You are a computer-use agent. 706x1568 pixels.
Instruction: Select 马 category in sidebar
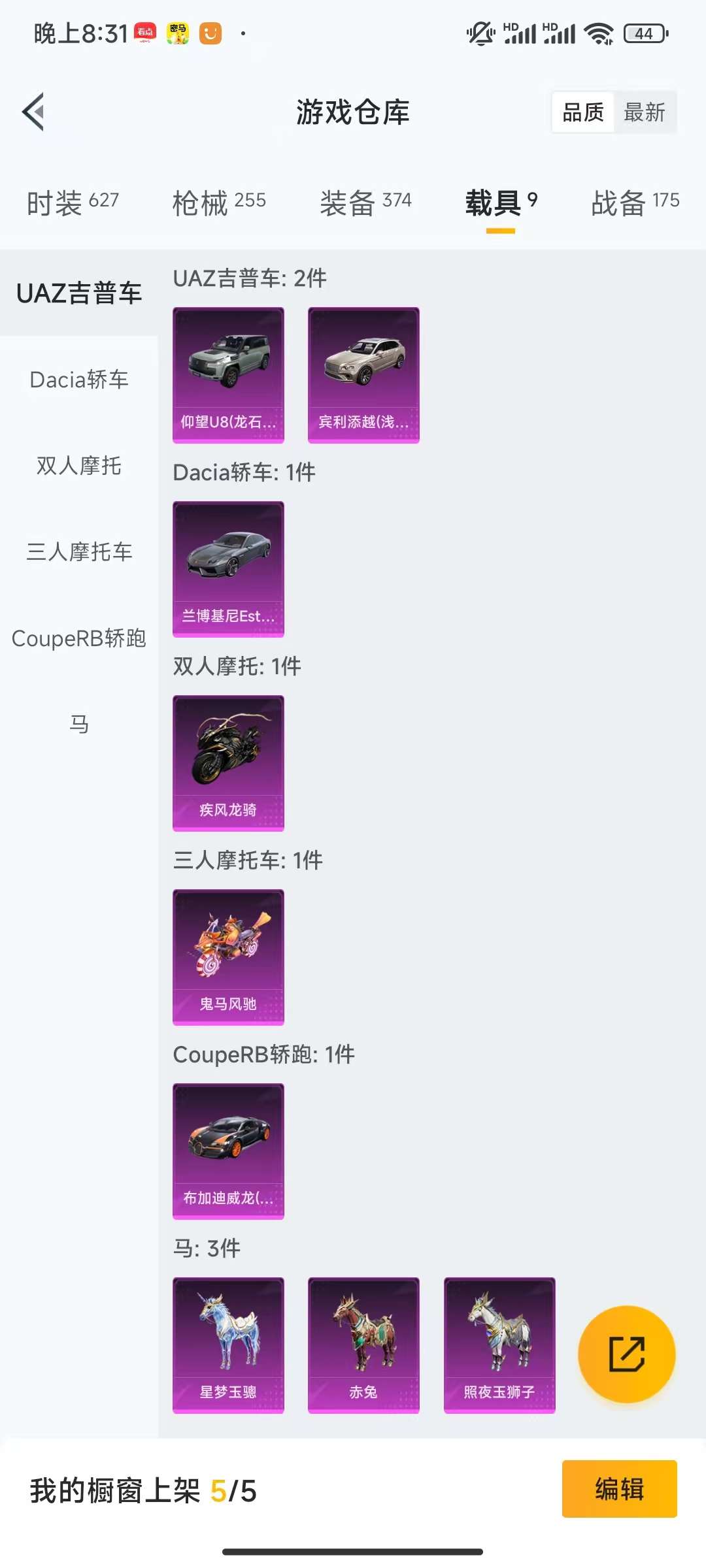tap(79, 724)
